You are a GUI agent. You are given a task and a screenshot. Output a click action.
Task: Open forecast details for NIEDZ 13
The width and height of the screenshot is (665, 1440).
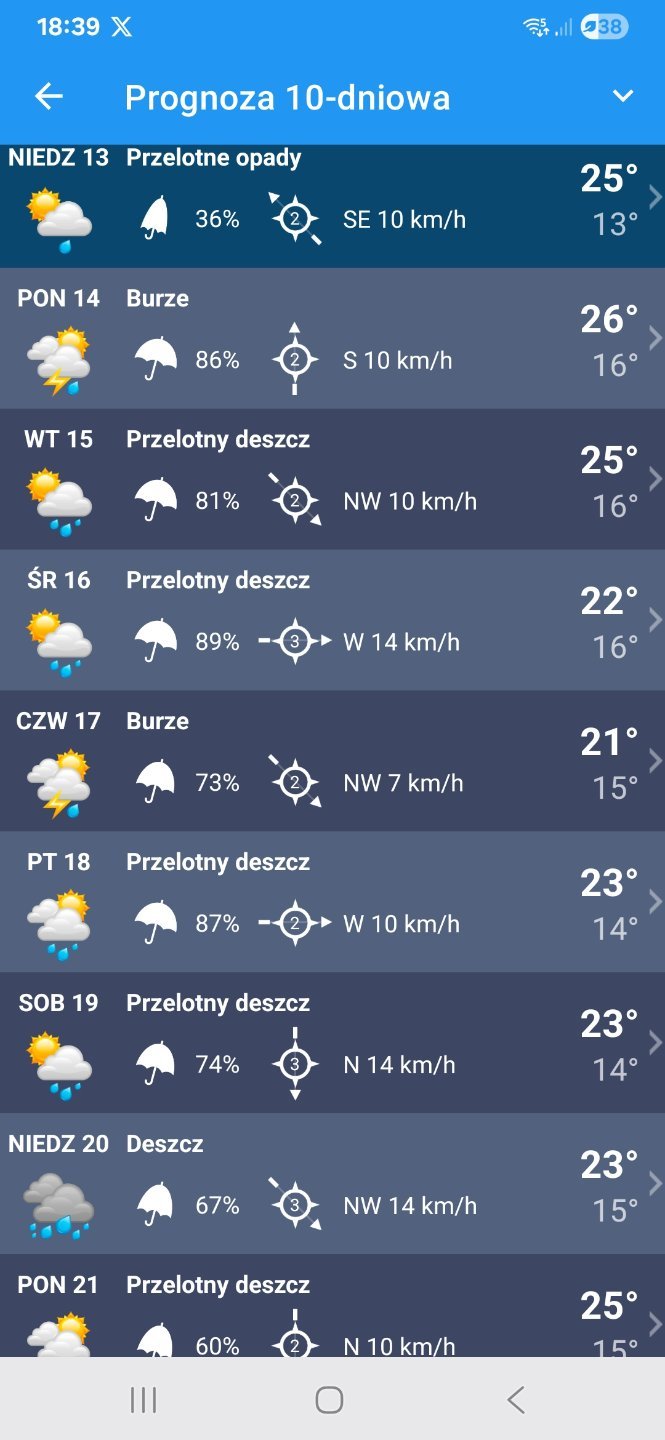coord(332,206)
